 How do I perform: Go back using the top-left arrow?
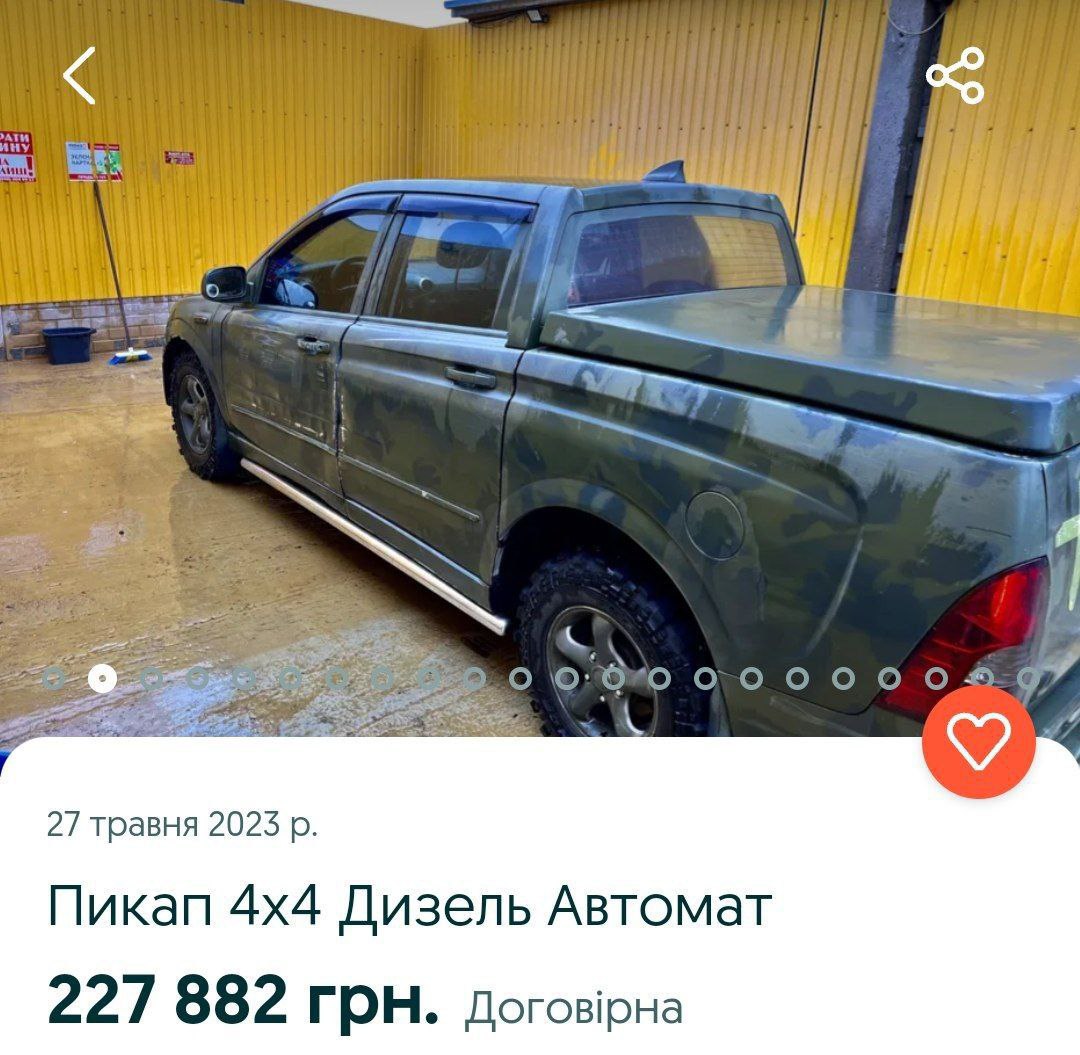[80, 76]
